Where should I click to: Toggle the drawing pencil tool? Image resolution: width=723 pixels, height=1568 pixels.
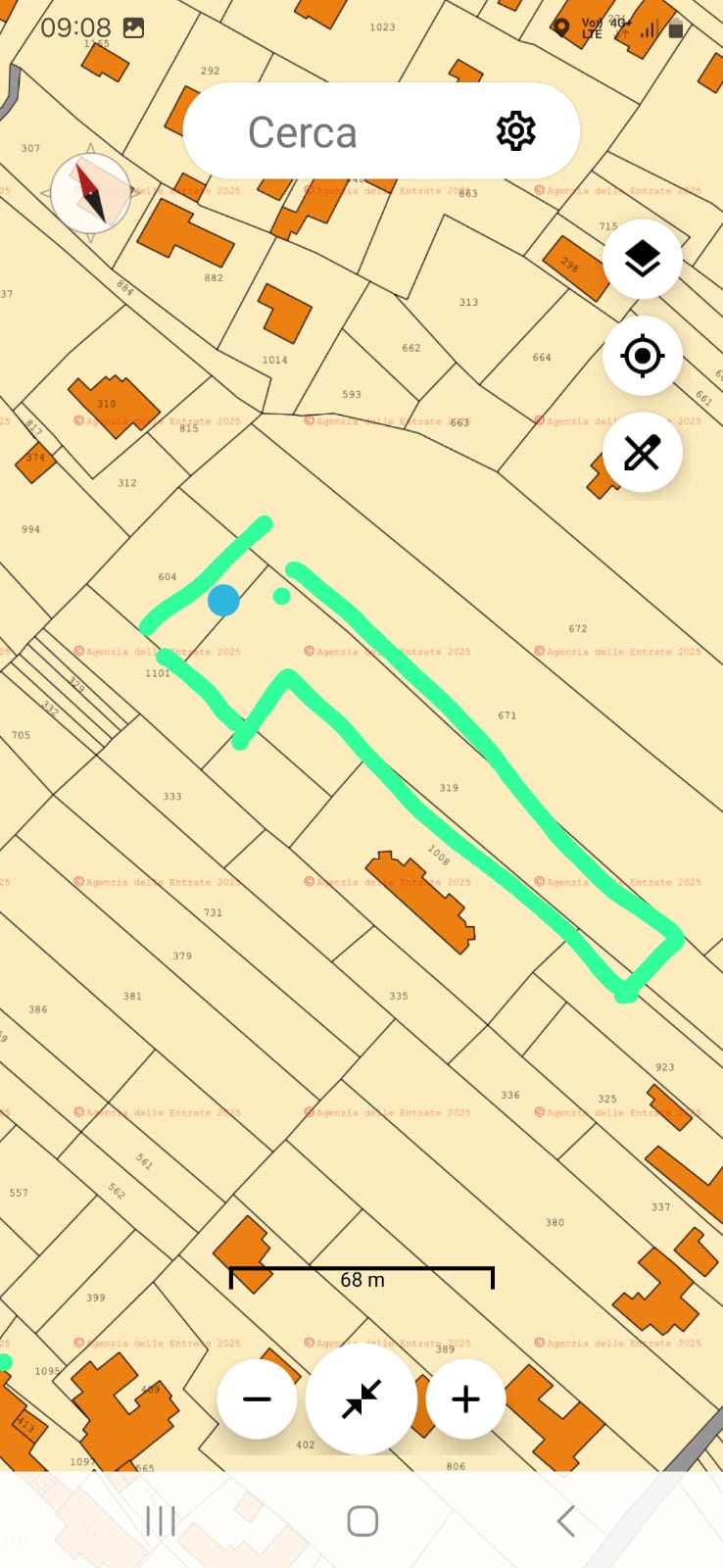[x=643, y=453]
